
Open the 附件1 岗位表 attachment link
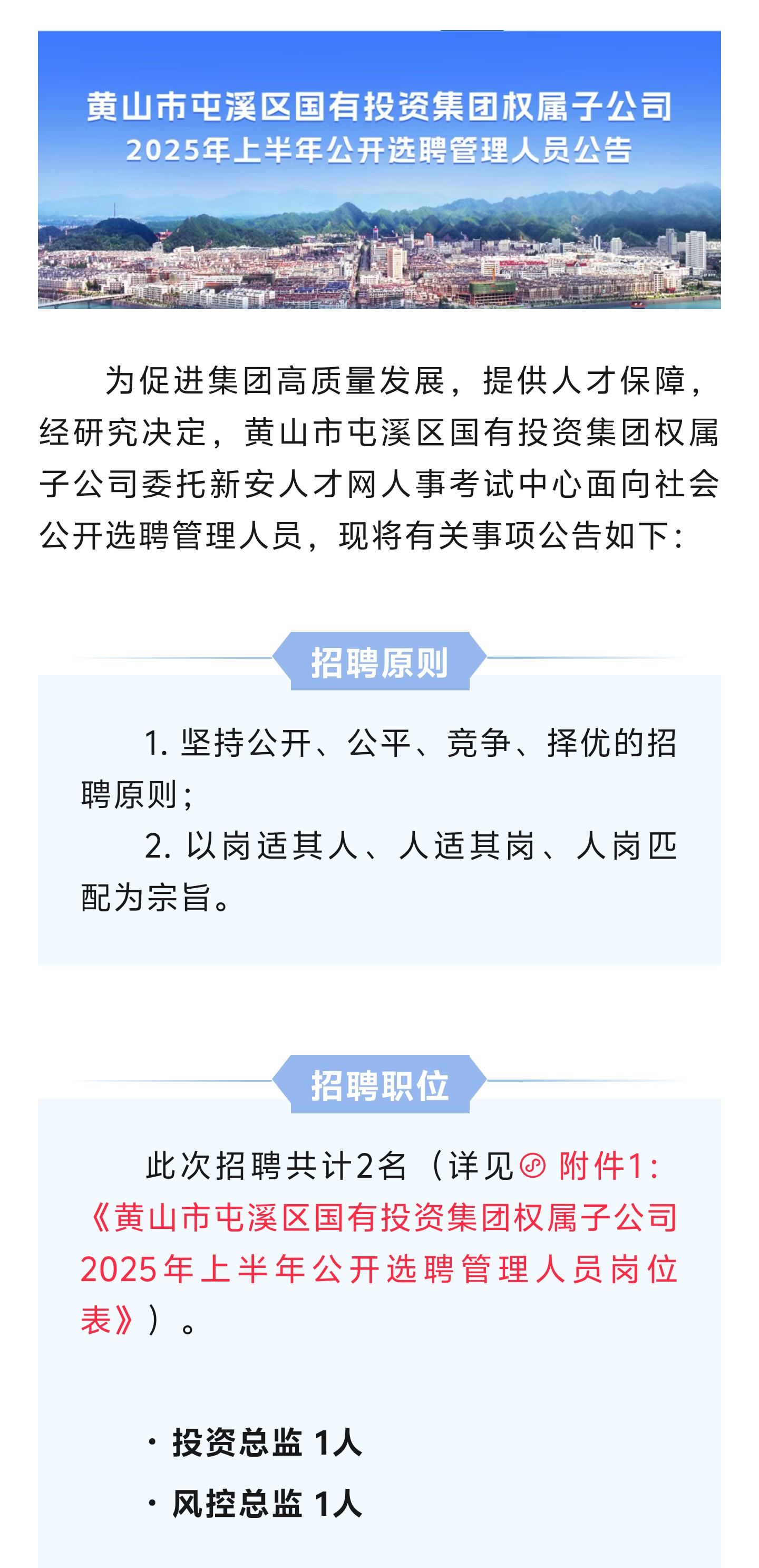379,1243
